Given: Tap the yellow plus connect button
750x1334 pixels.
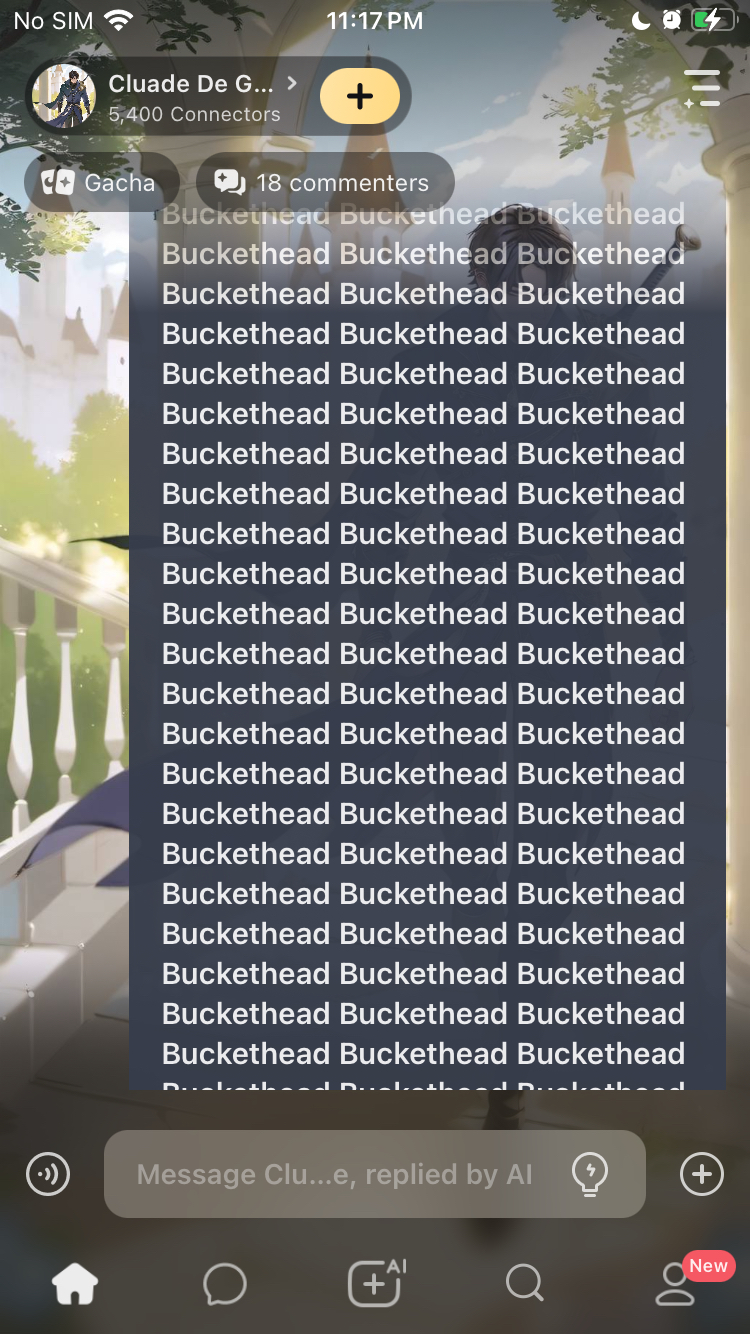Looking at the screenshot, I should click(360, 97).
